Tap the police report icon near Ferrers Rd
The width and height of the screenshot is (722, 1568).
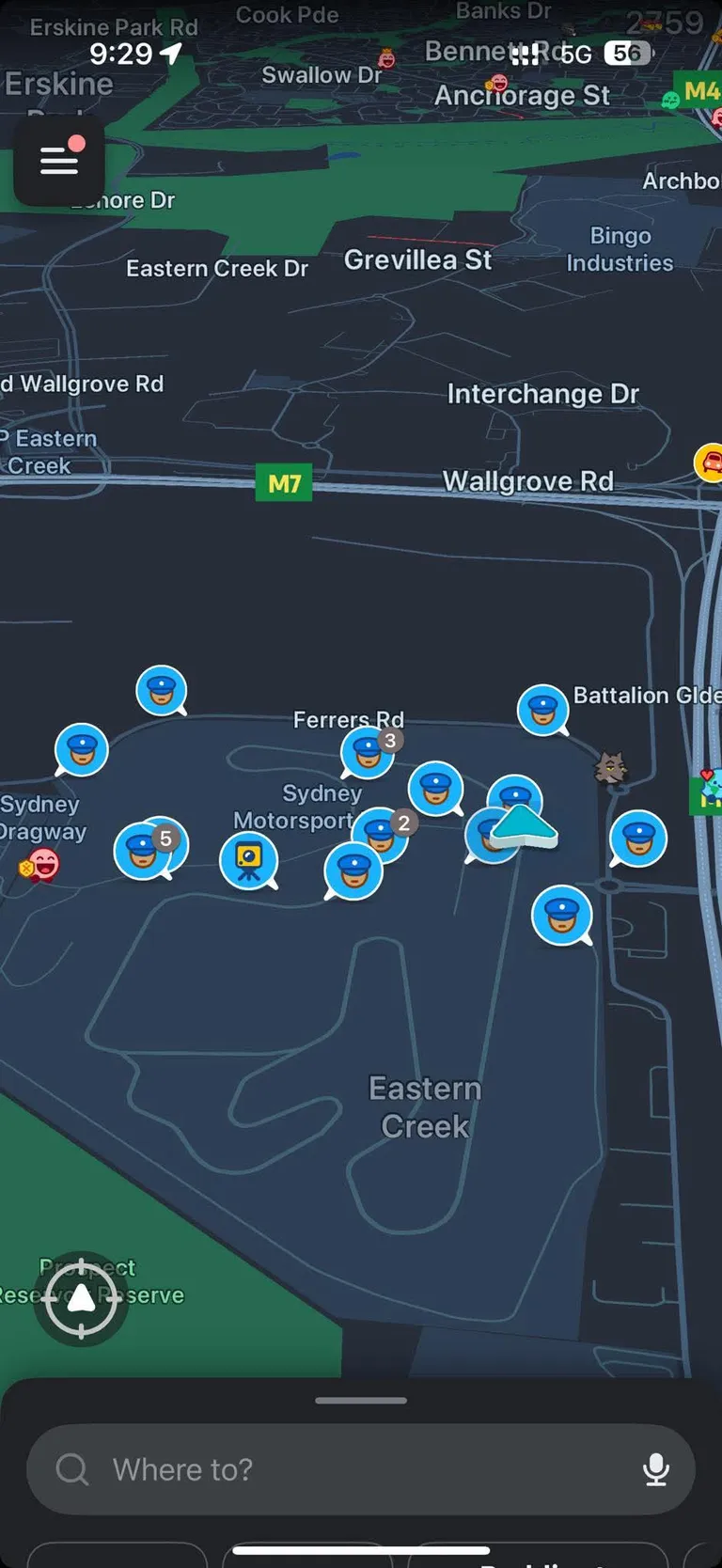435,790
